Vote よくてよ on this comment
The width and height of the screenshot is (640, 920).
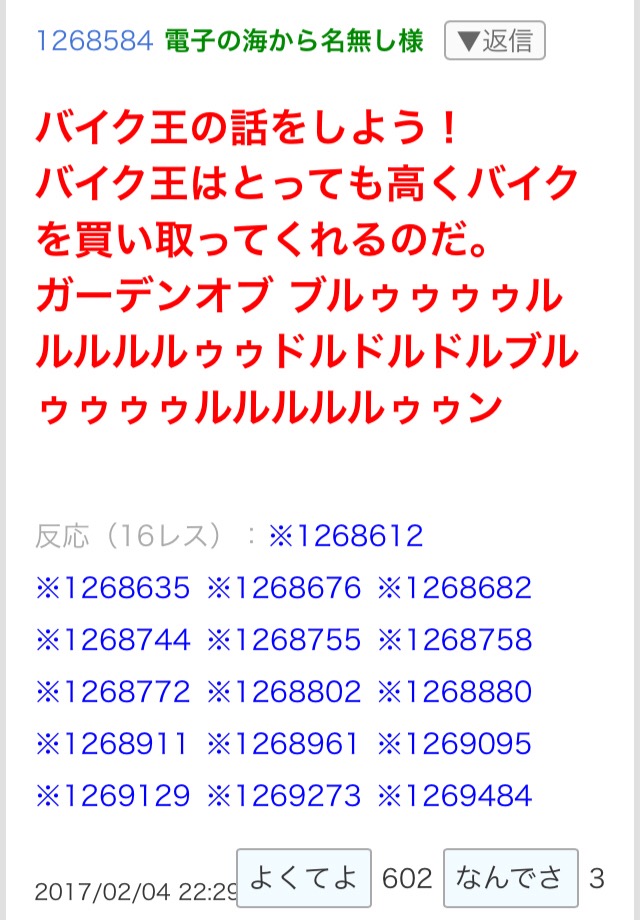tap(304, 879)
